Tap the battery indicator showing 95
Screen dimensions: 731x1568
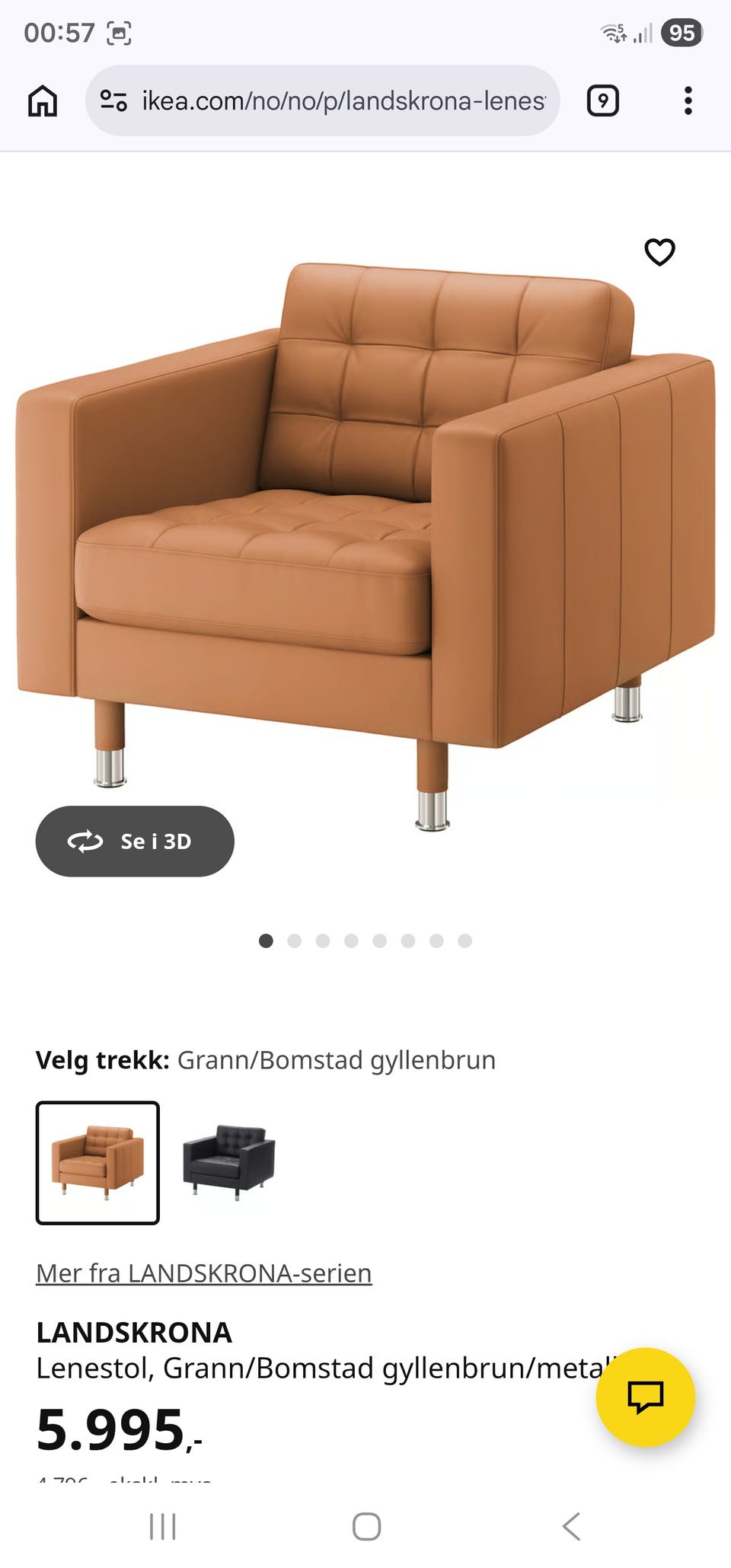click(x=682, y=33)
